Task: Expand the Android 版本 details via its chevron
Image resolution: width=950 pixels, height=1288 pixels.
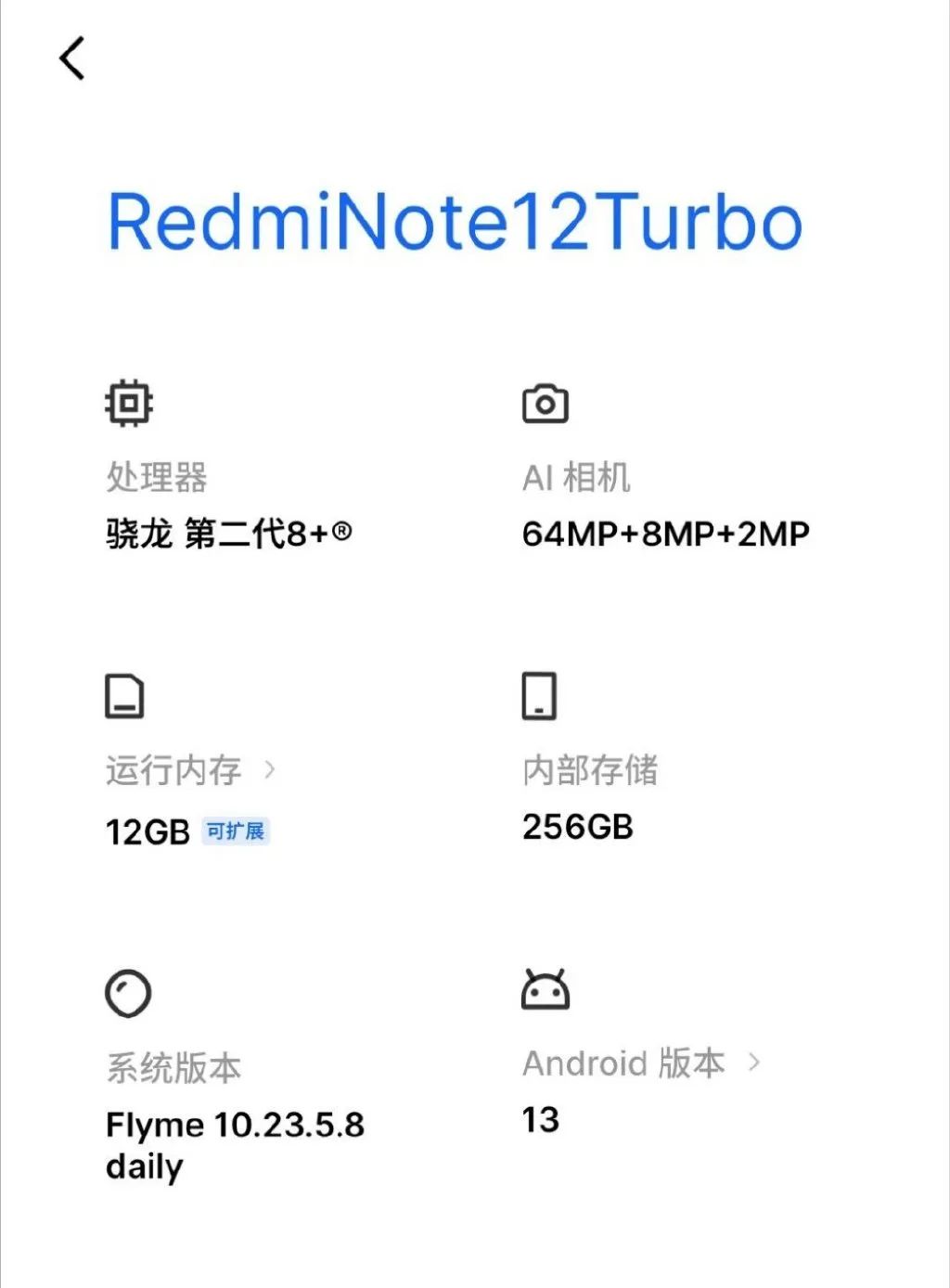Action: click(753, 1063)
